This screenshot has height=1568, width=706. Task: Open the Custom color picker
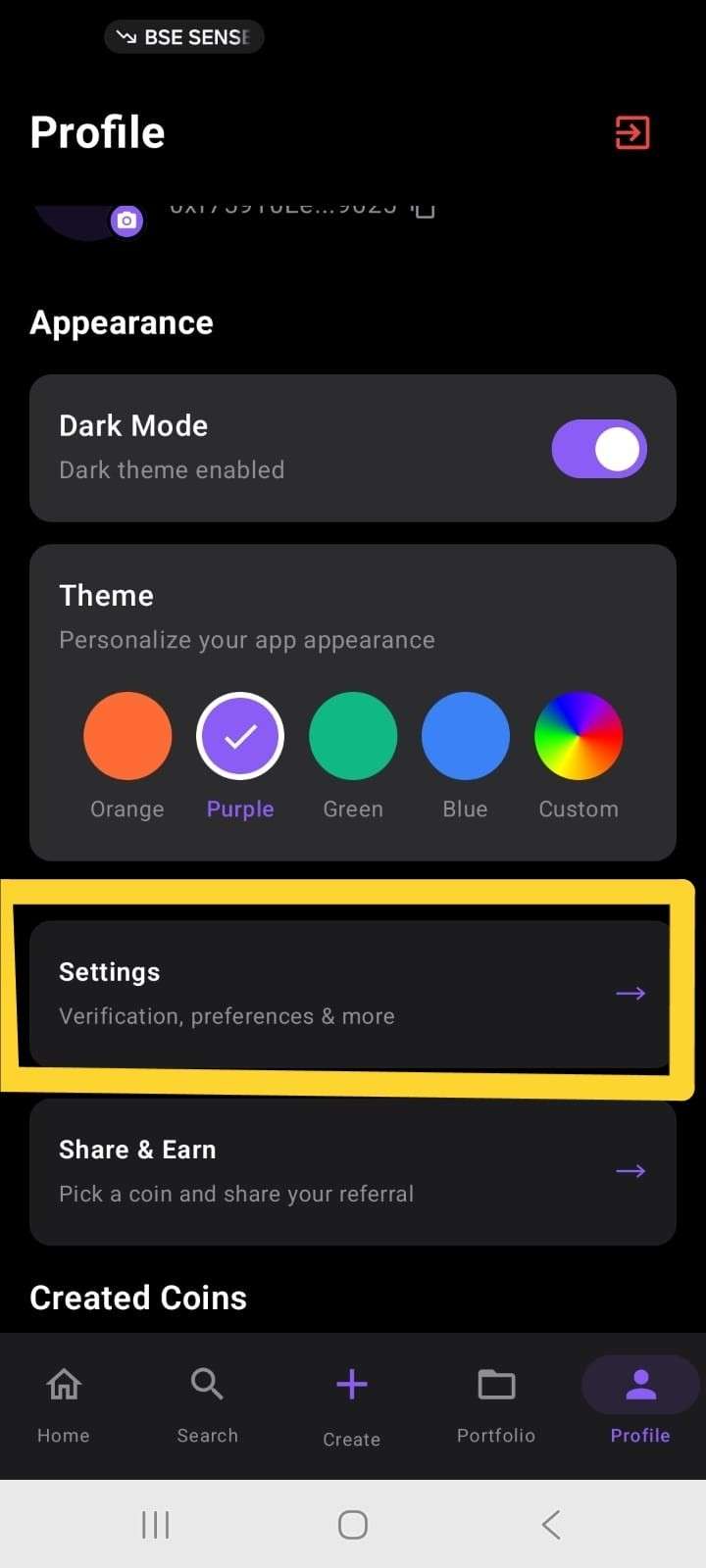click(x=579, y=736)
